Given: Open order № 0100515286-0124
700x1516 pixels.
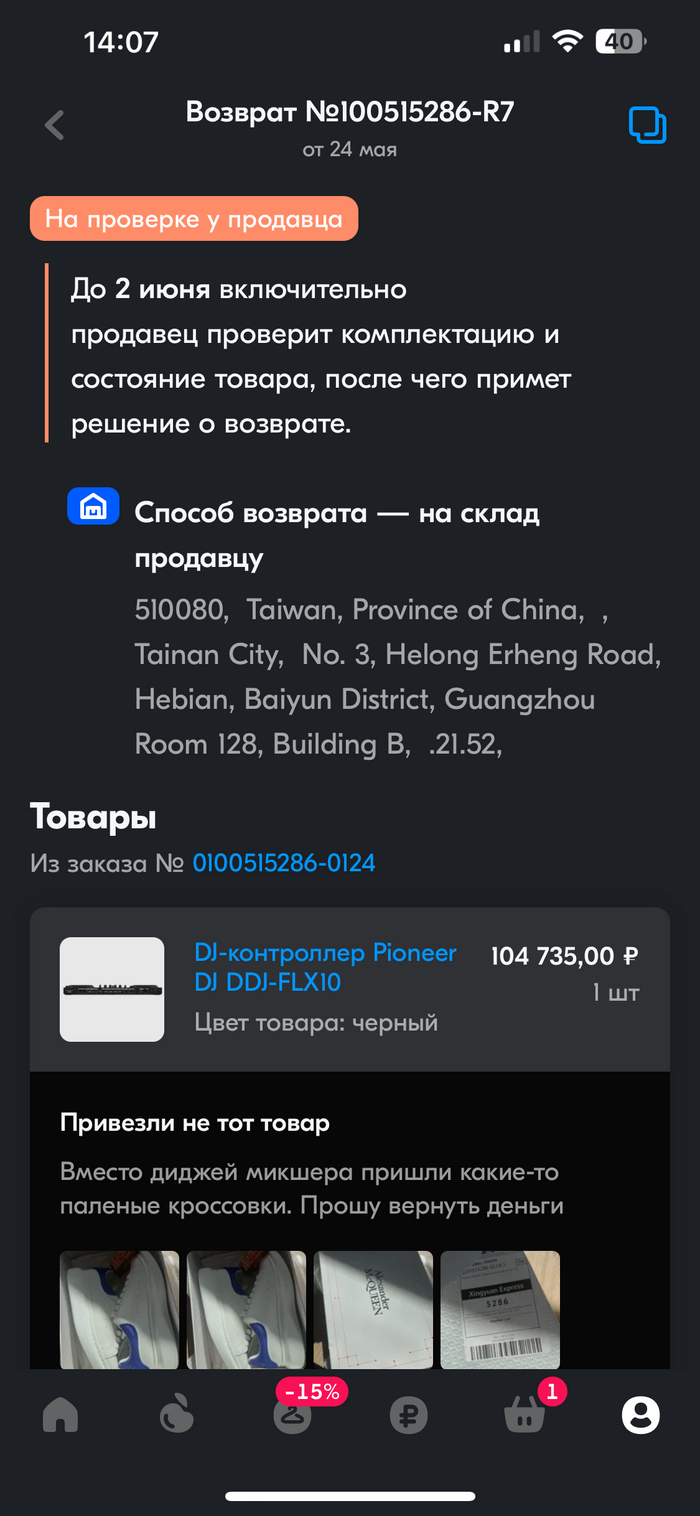Looking at the screenshot, I should pos(284,863).
